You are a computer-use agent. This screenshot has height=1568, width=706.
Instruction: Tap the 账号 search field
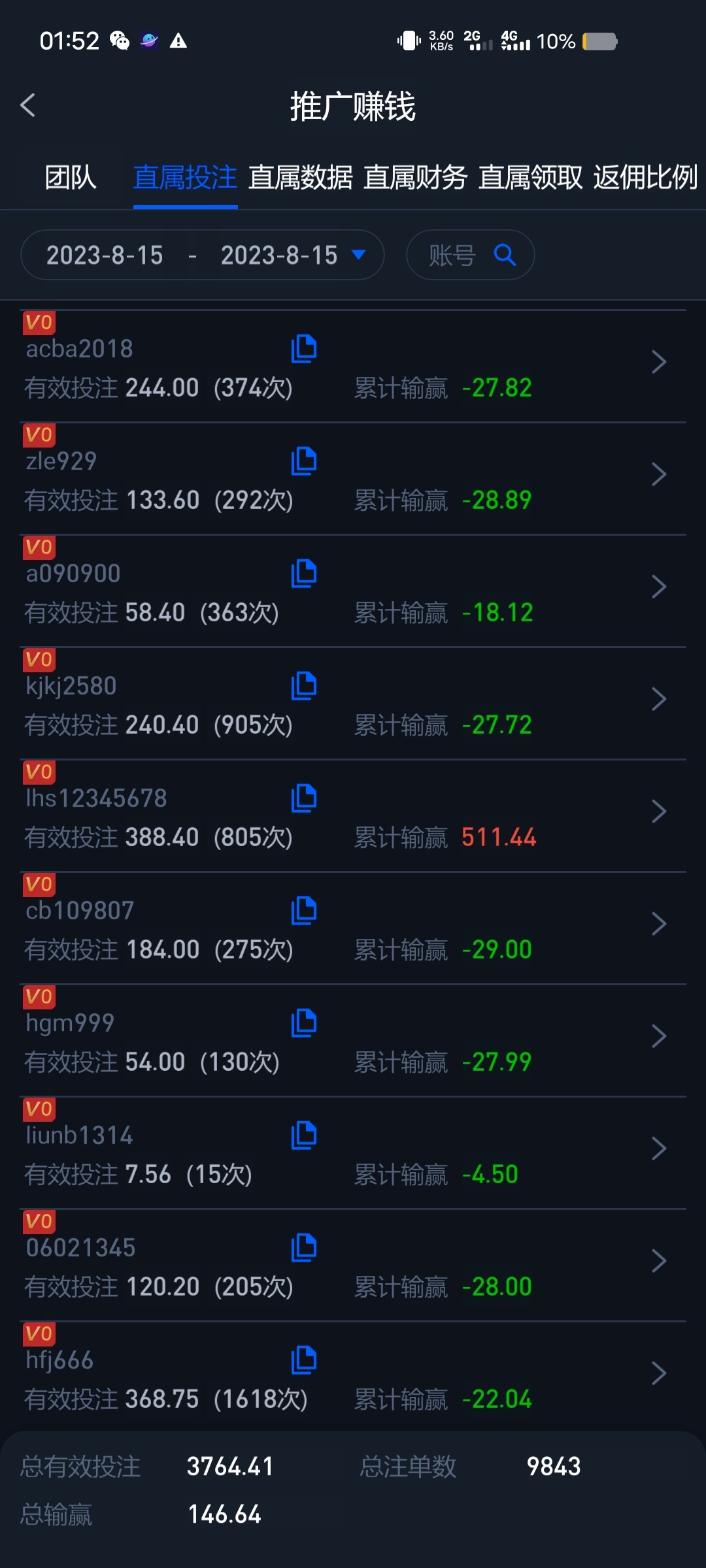point(470,255)
